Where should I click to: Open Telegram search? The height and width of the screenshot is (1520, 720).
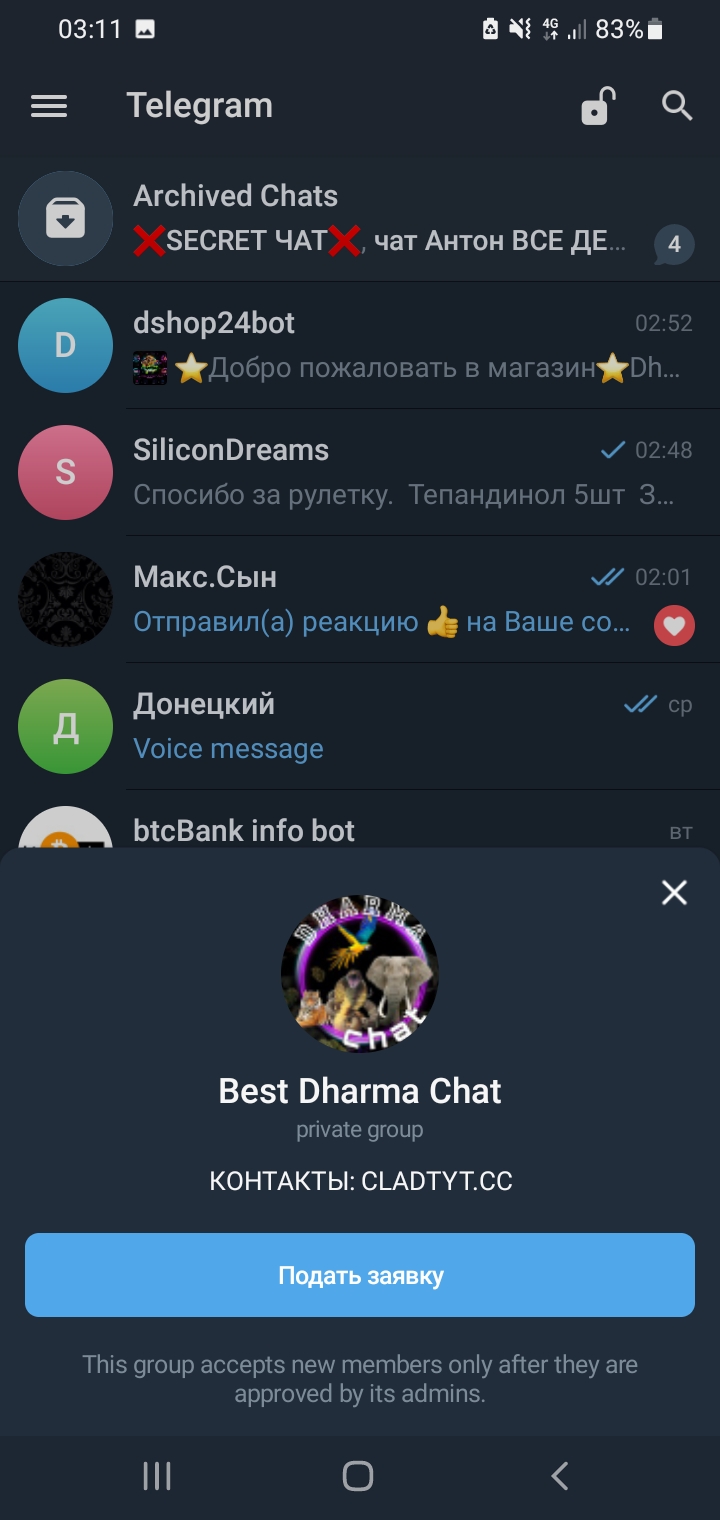[x=677, y=106]
